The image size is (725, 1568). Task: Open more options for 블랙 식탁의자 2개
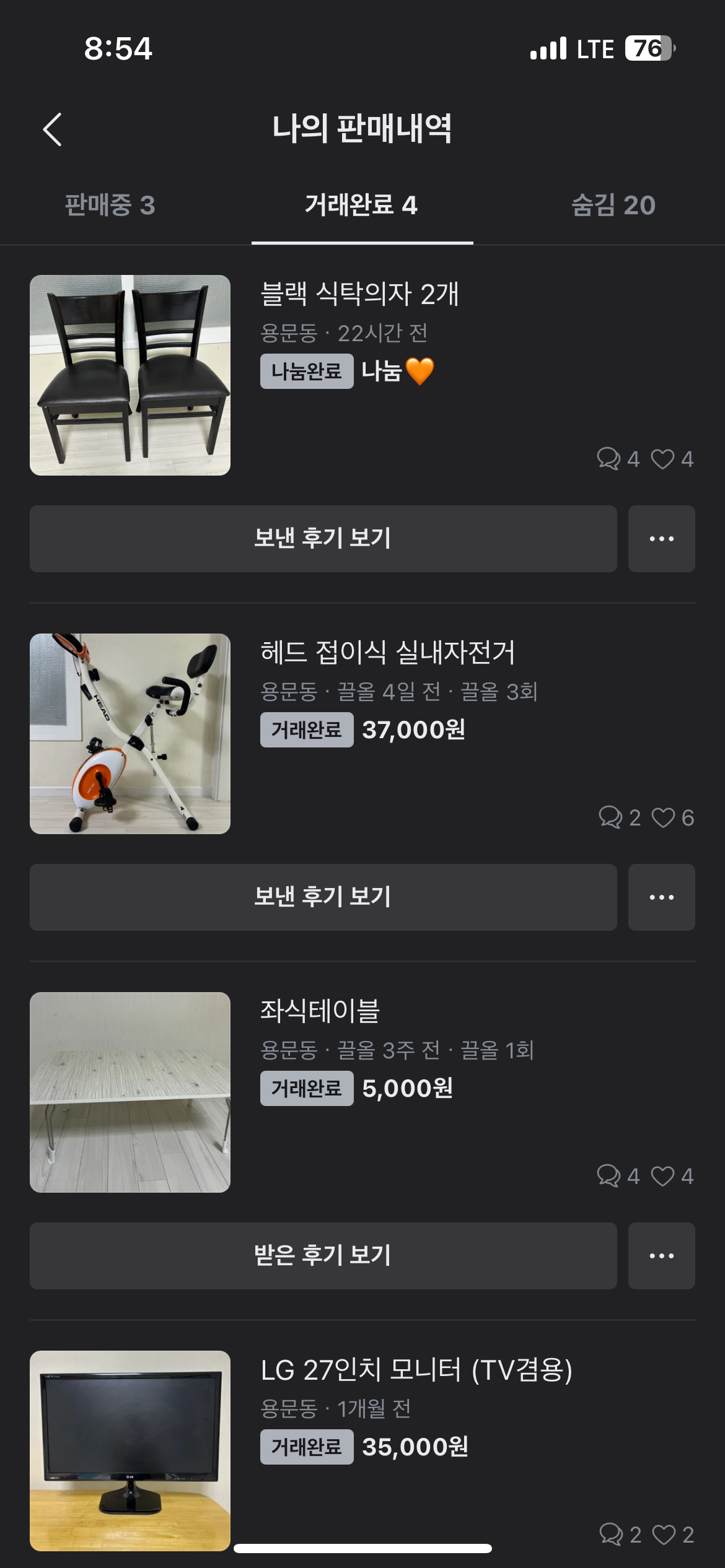(661, 538)
